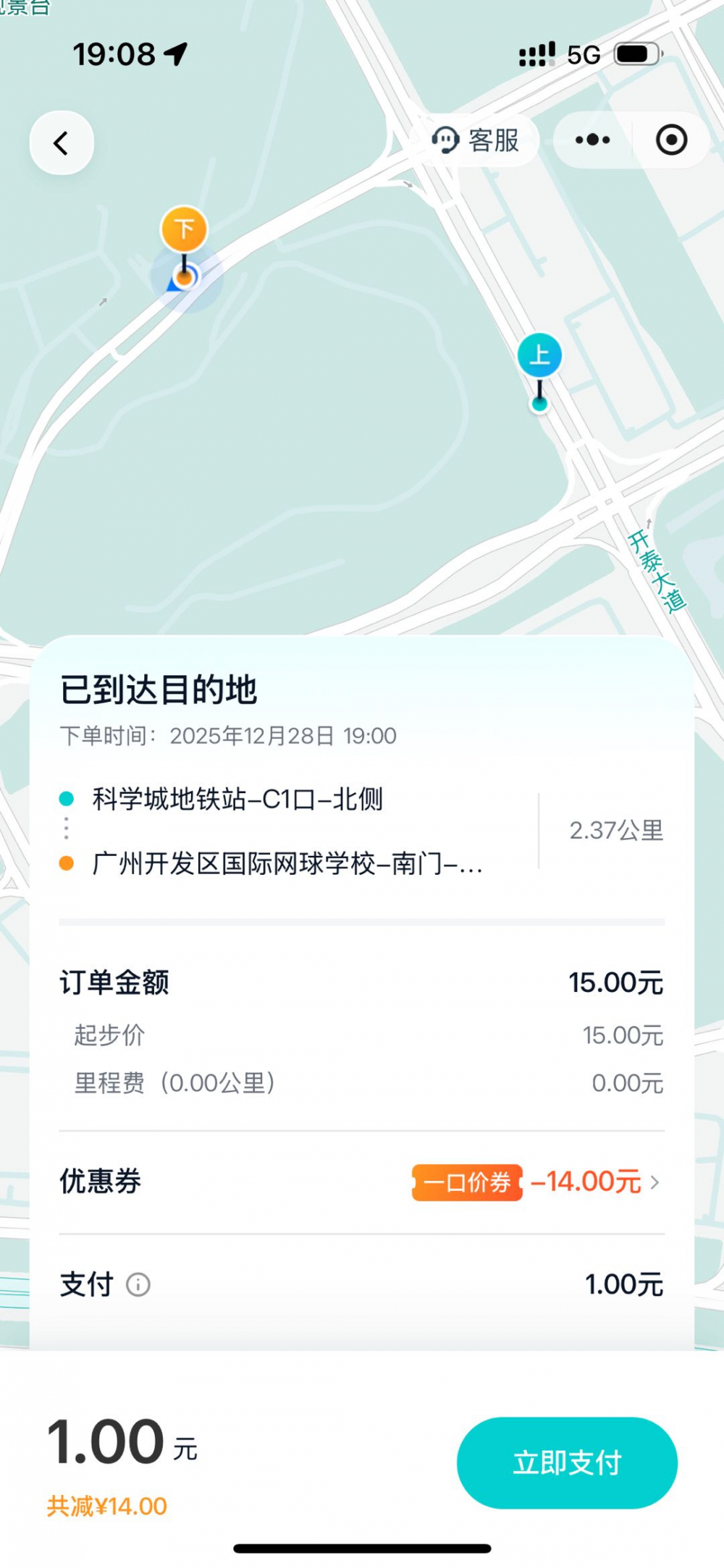Tap the recenter target icon in capsule
The height and width of the screenshot is (1568, 724).
pyautogui.click(x=670, y=140)
